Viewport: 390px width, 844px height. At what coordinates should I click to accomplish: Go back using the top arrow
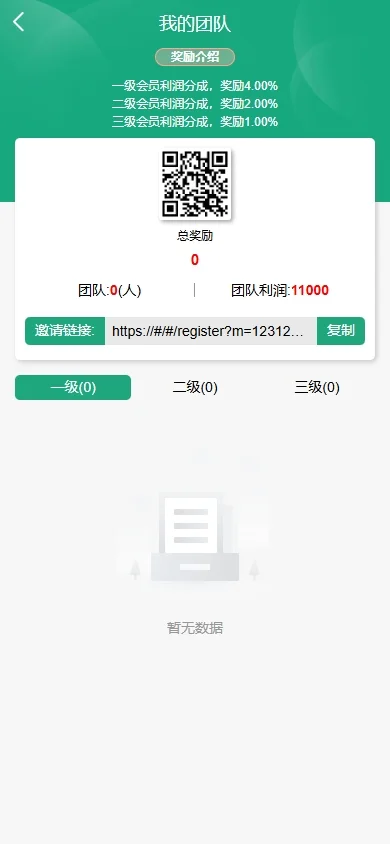click(19, 23)
